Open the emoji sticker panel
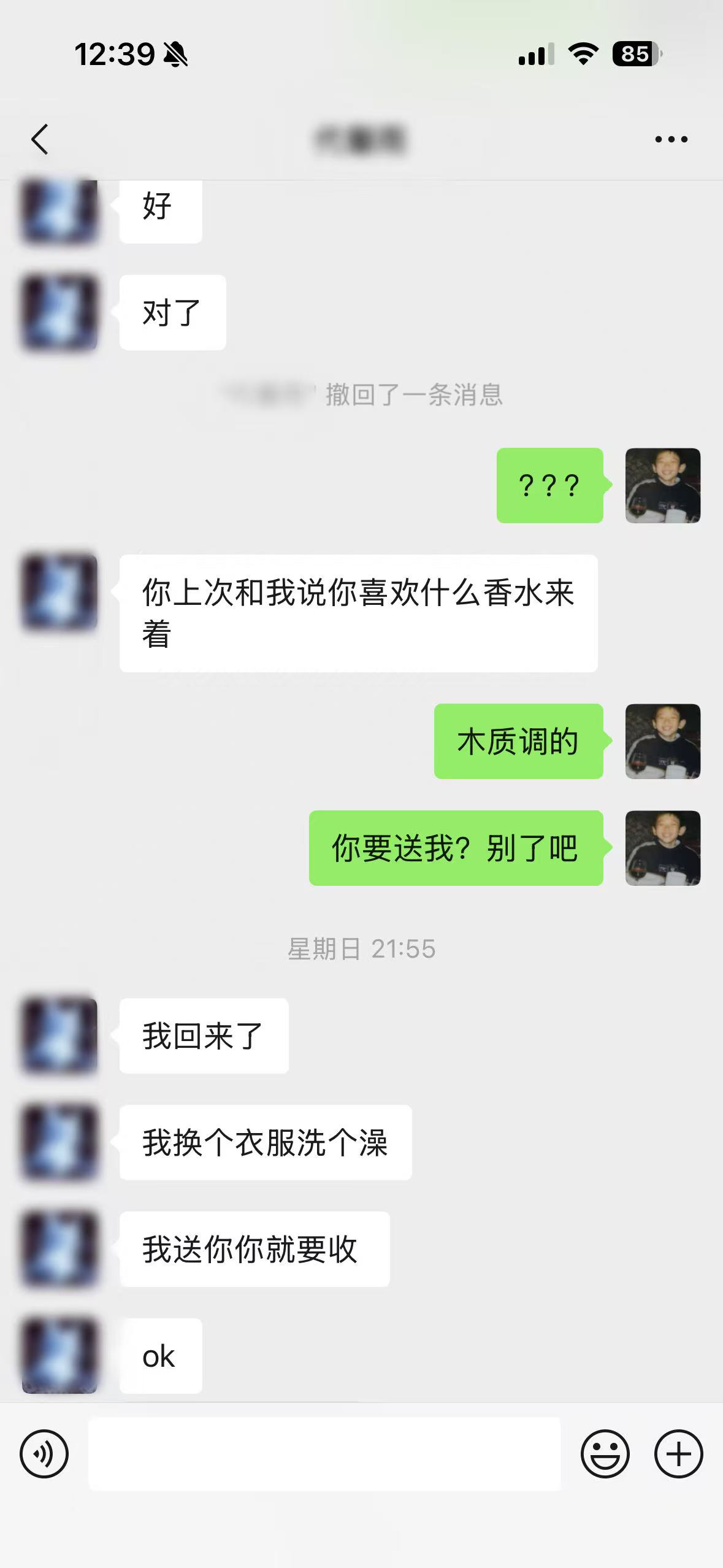The width and height of the screenshot is (723, 1568). (605, 1454)
